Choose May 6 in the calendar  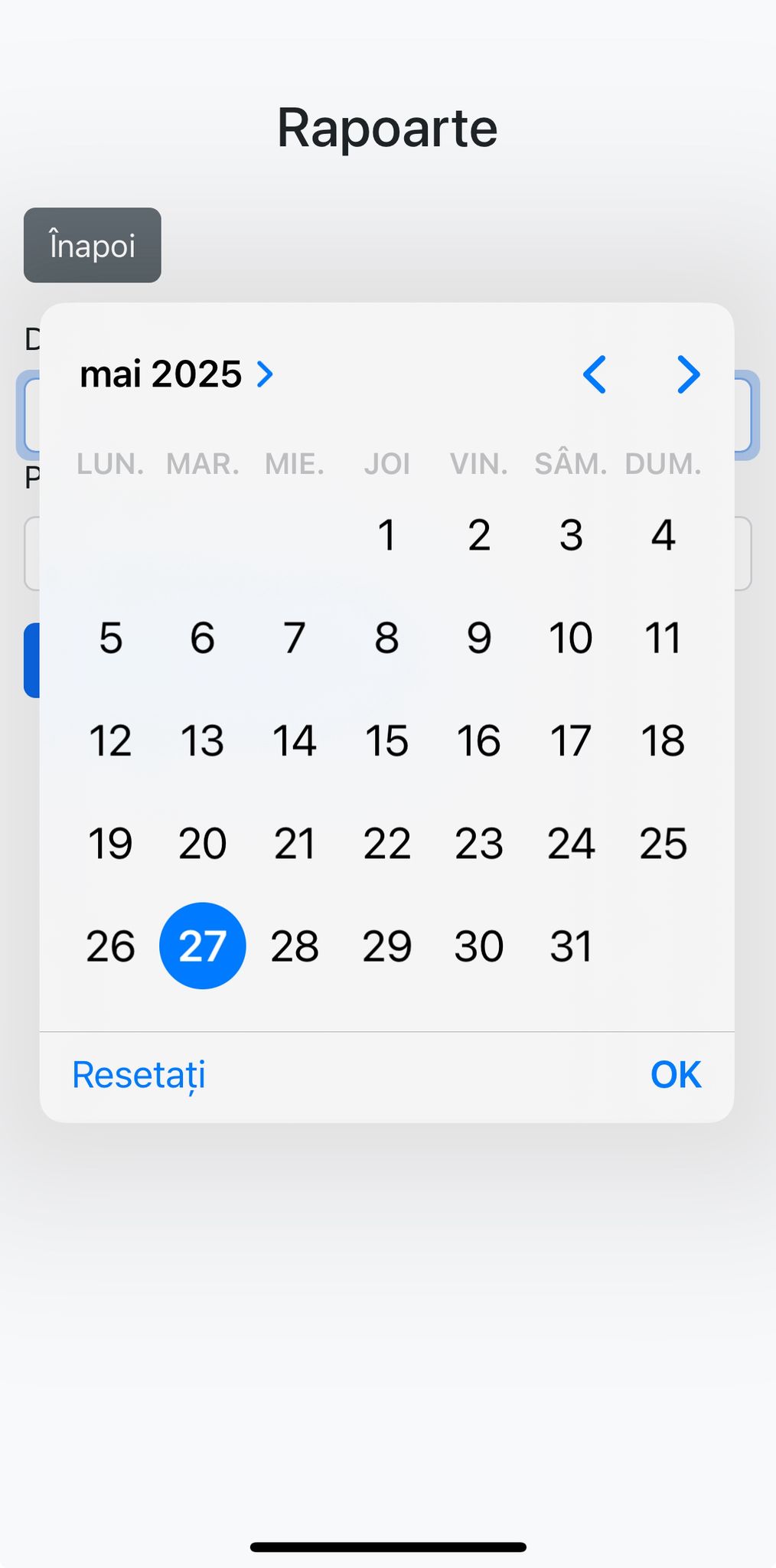[x=203, y=638]
